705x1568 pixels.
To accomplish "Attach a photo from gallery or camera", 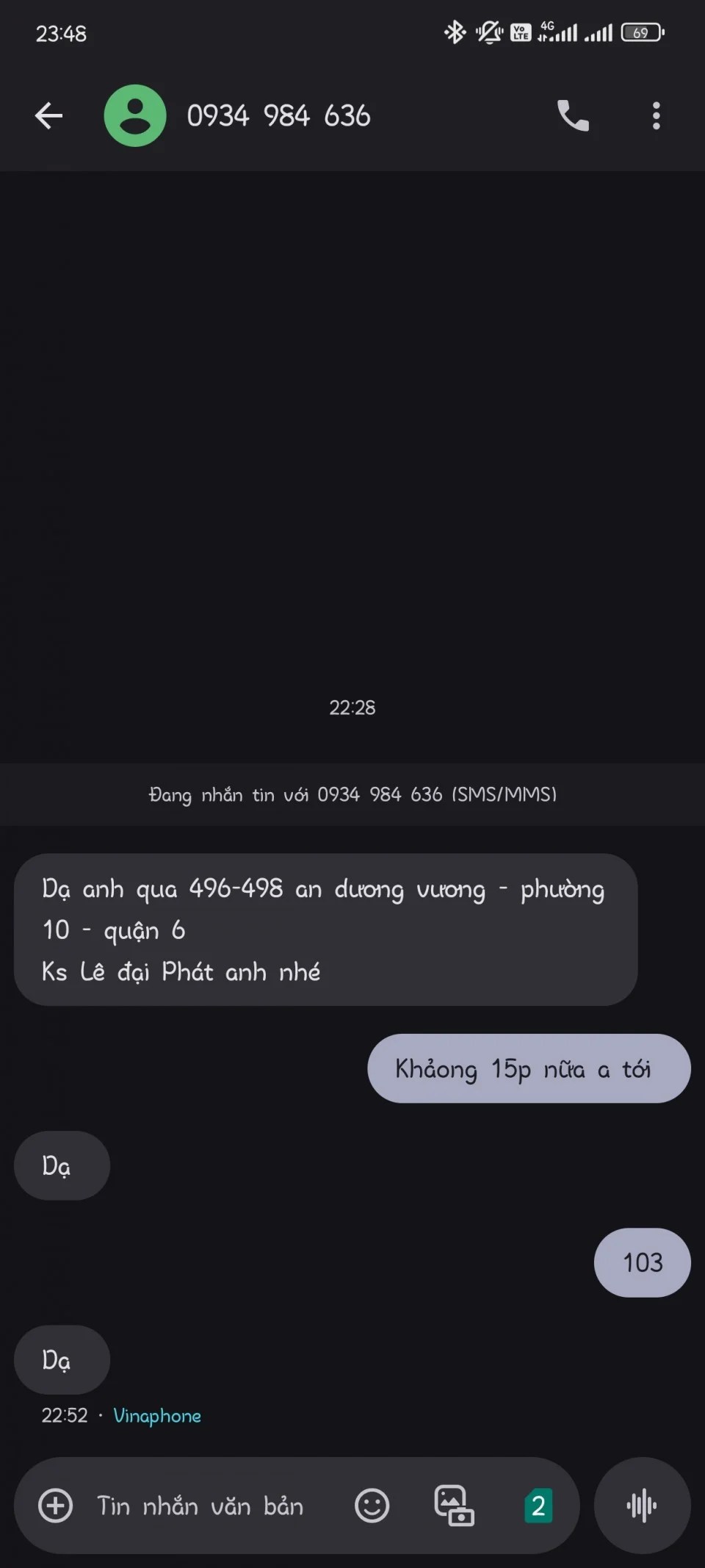I will point(454,1506).
